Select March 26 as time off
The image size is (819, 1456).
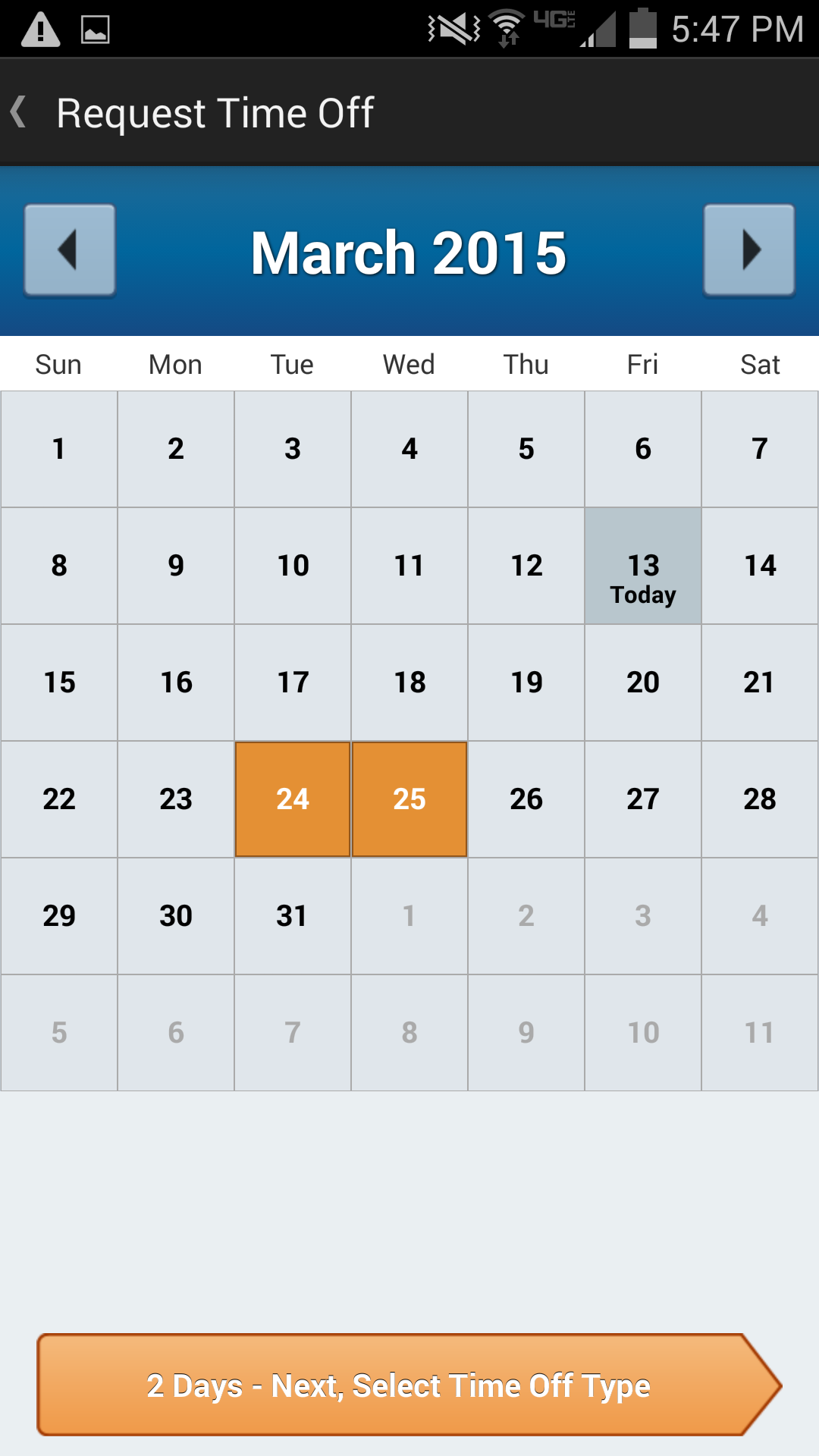526,799
